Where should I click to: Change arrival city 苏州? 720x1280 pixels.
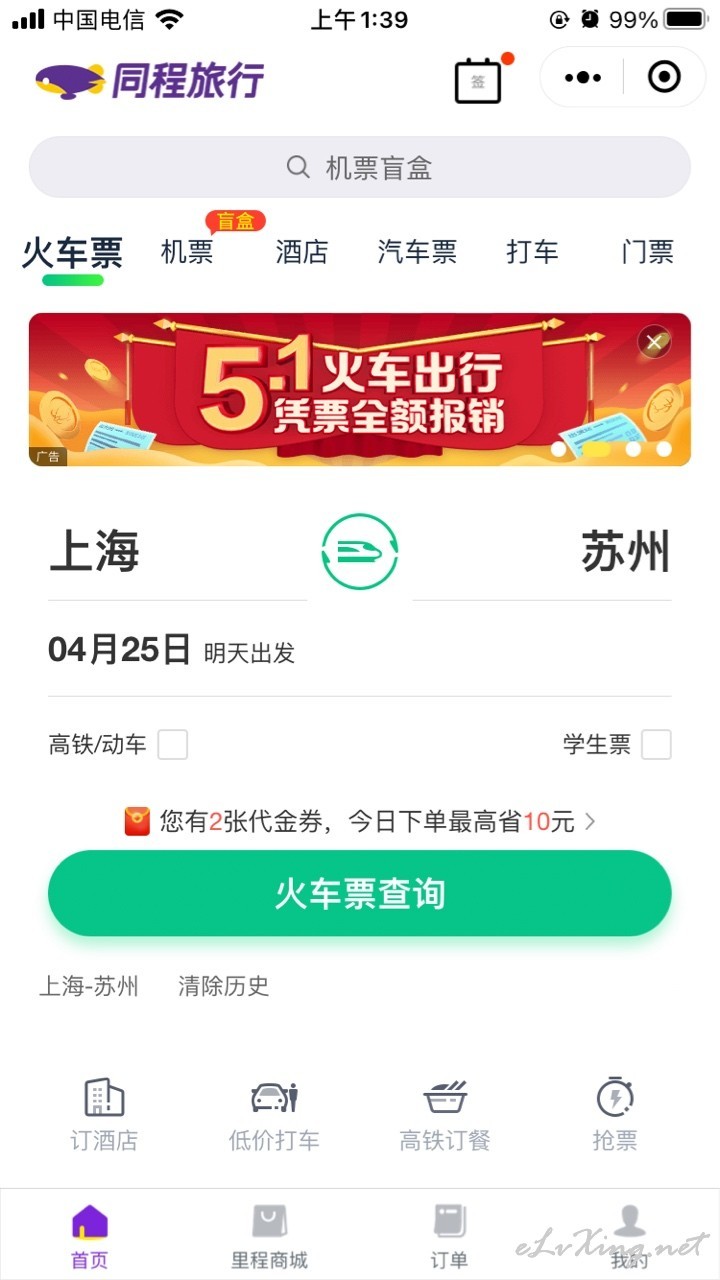[626, 553]
